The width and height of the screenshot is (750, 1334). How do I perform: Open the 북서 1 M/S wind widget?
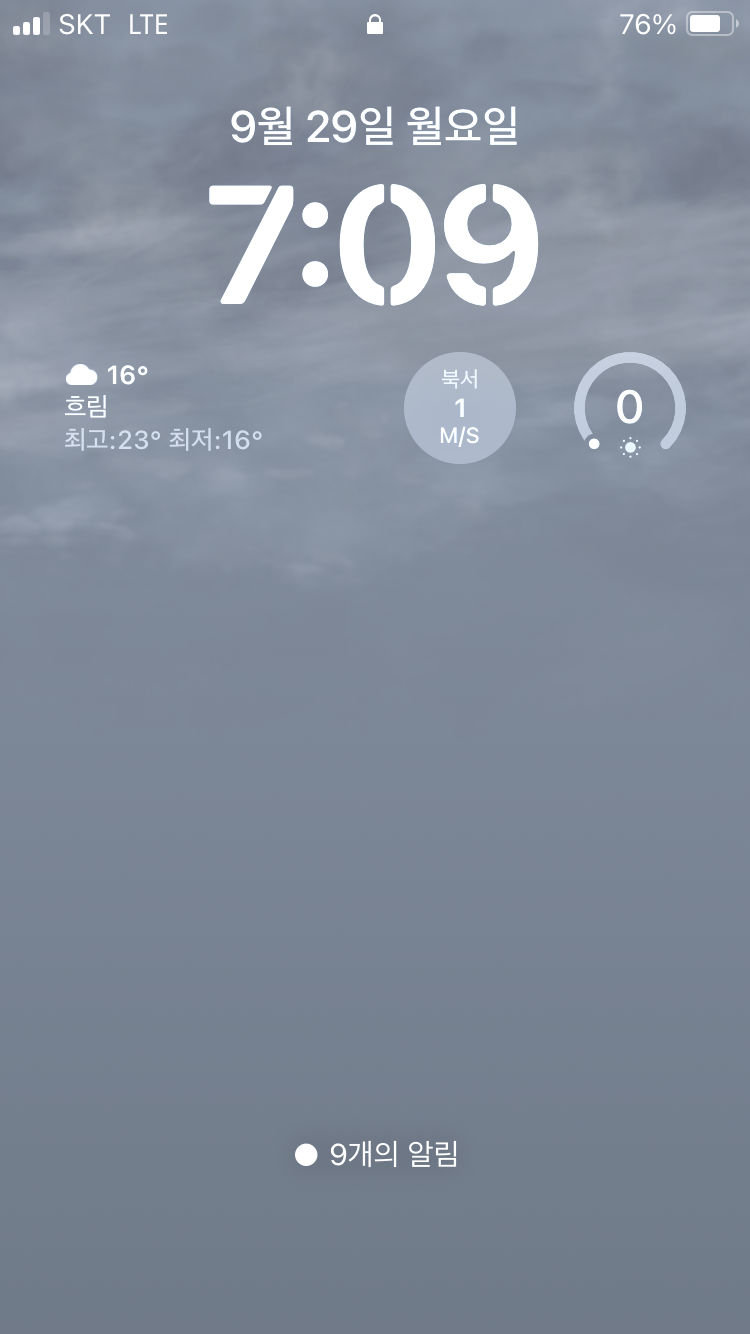pos(460,408)
